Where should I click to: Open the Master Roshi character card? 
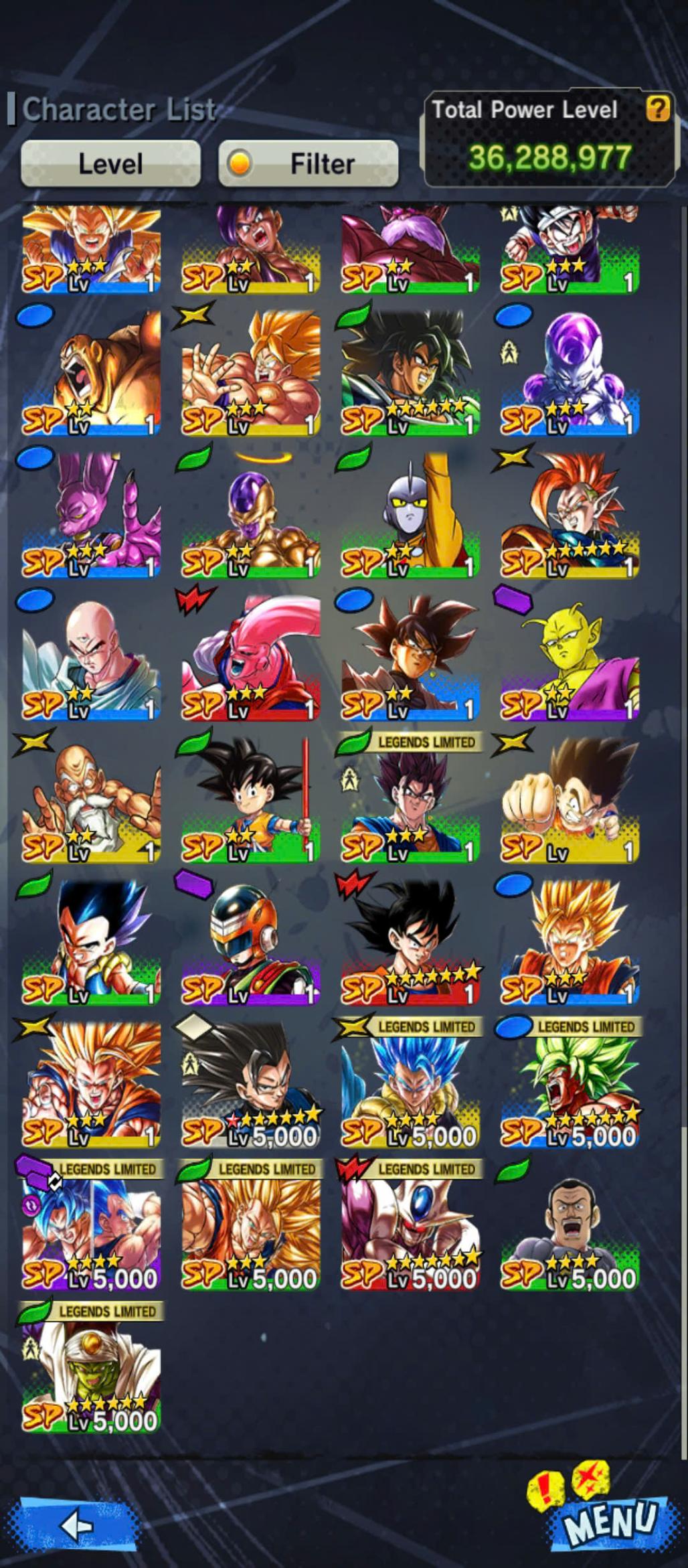[92, 801]
